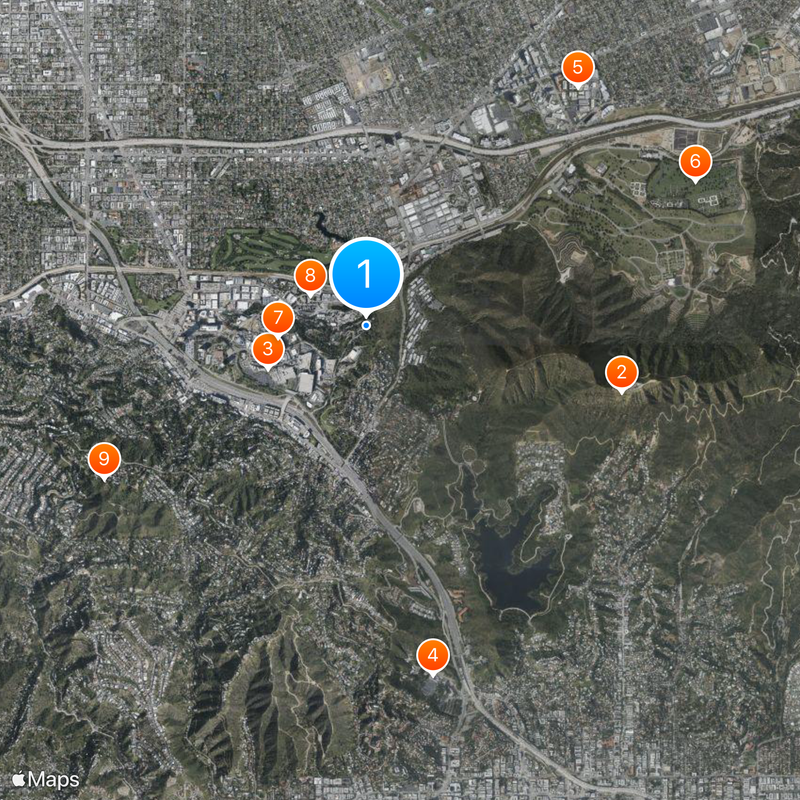800x800 pixels.
Task: Tap map pin number 2
Action: (622, 373)
